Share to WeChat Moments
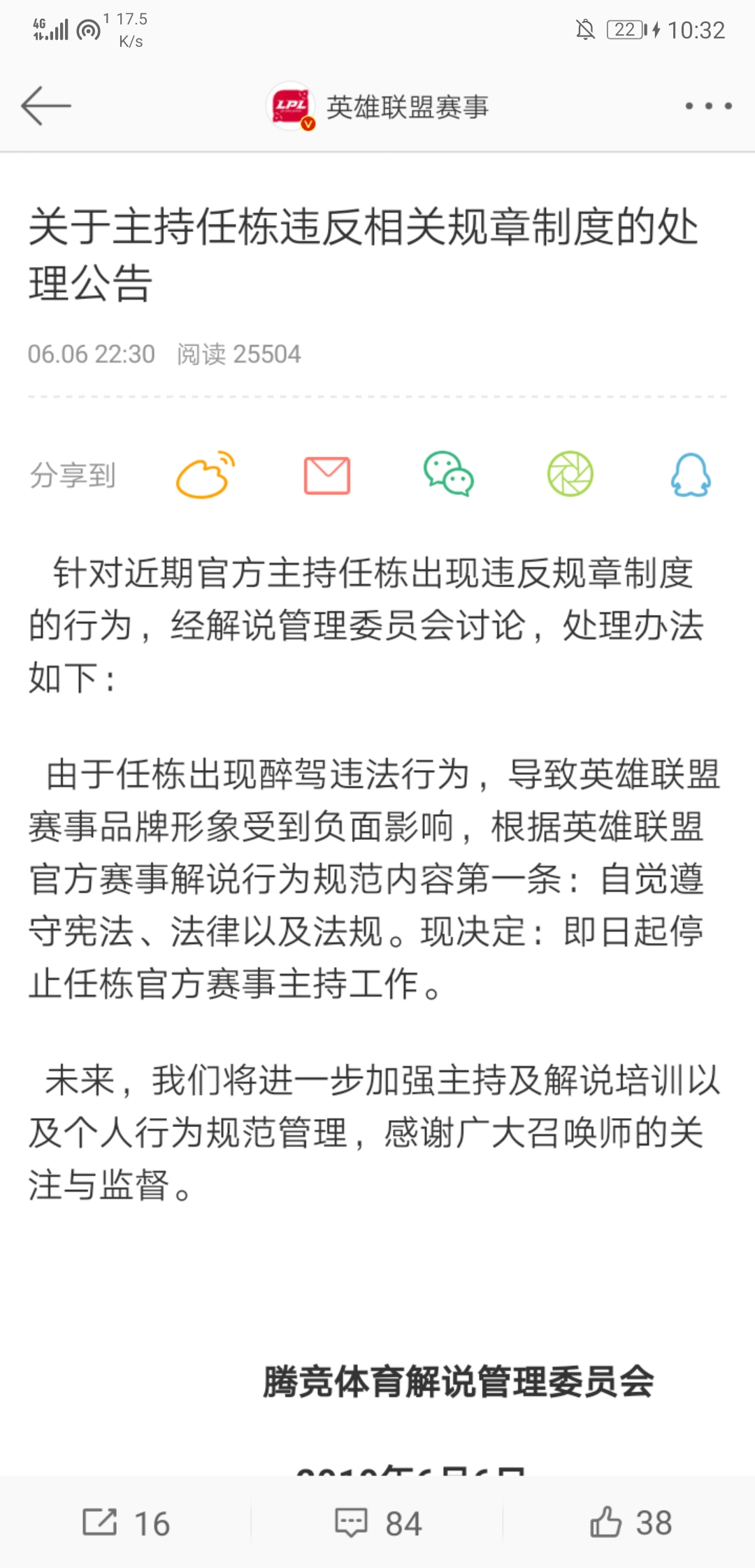This screenshot has height=1568, width=755. tap(570, 474)
